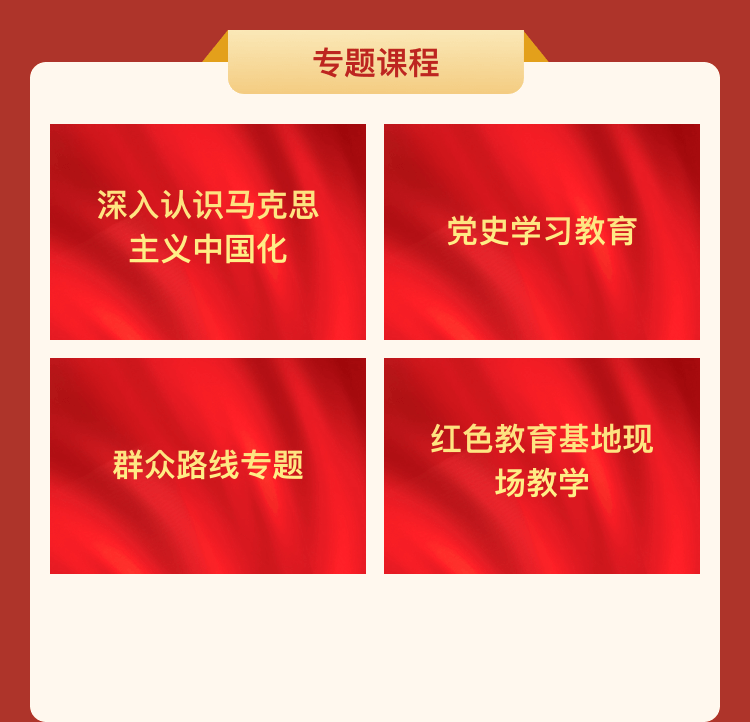Image resolution: width=750 pixels, height=722 pixels.
Task: View the 群众路线专题 course
Action: pos(208,465)
